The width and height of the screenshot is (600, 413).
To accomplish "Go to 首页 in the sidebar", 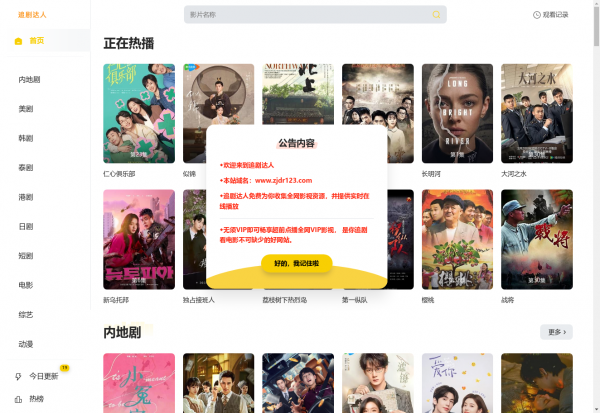I will tap(36, 41).
